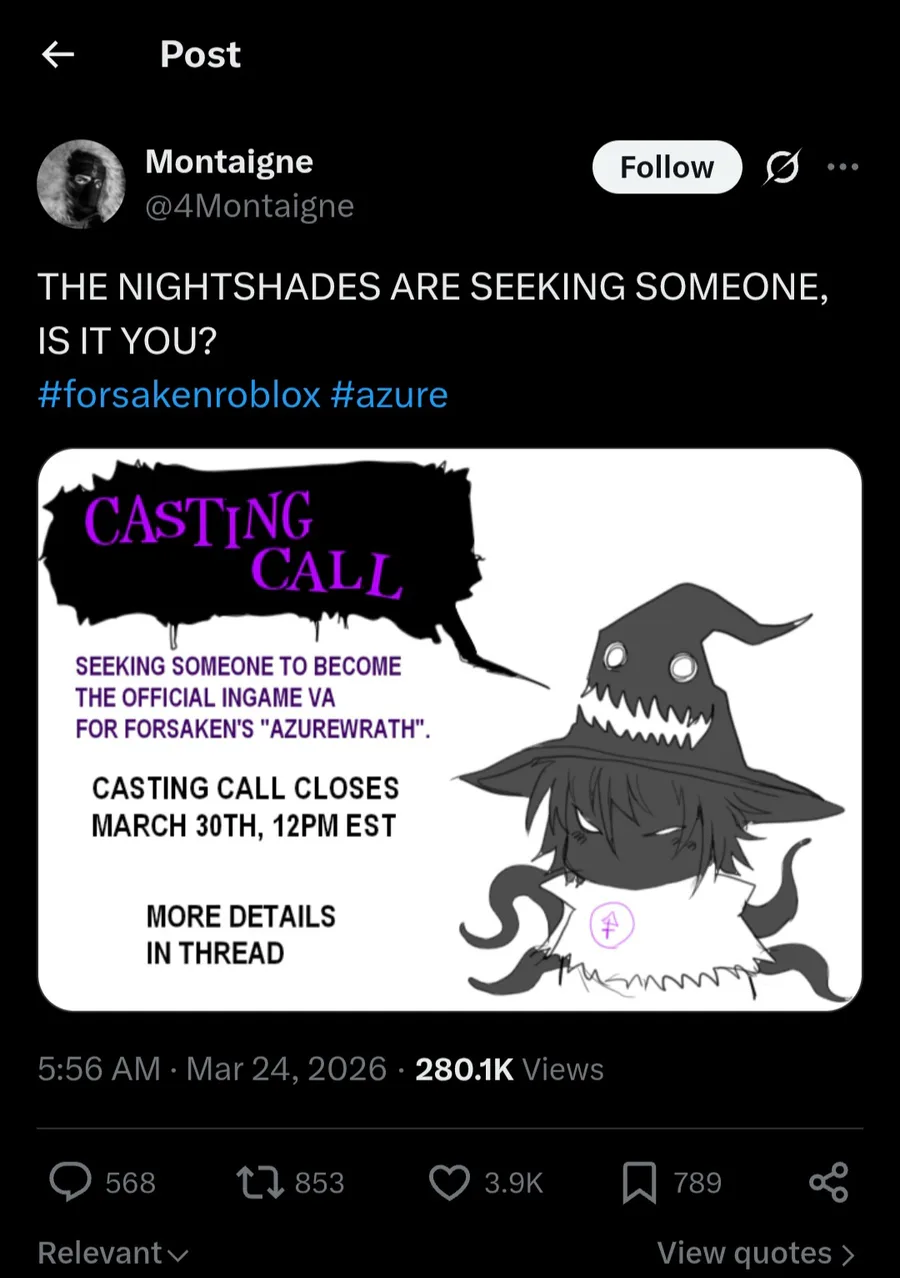The image size is (900, 1278).
Task: Open the #azure hashtag
Action: [x=388, y=394]
